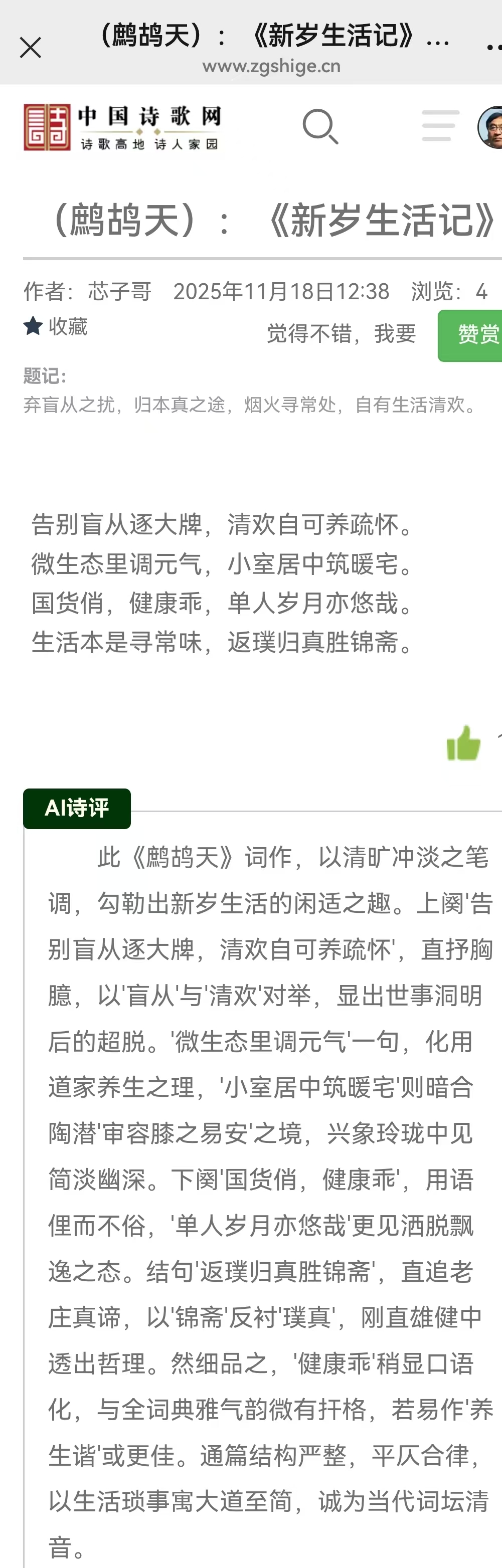Open the user profile avatar
Screen dimensions: 502x1568
(x=491, y=127)
